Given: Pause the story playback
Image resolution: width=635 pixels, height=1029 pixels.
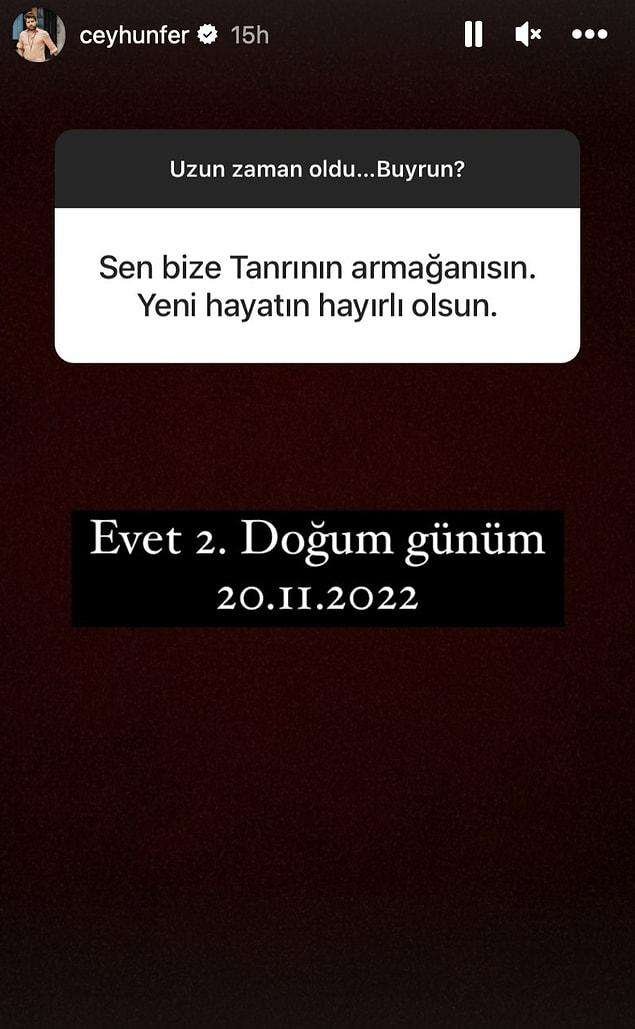Looking at the screenshot, I should pyautogui.click(x=474, y=35).
